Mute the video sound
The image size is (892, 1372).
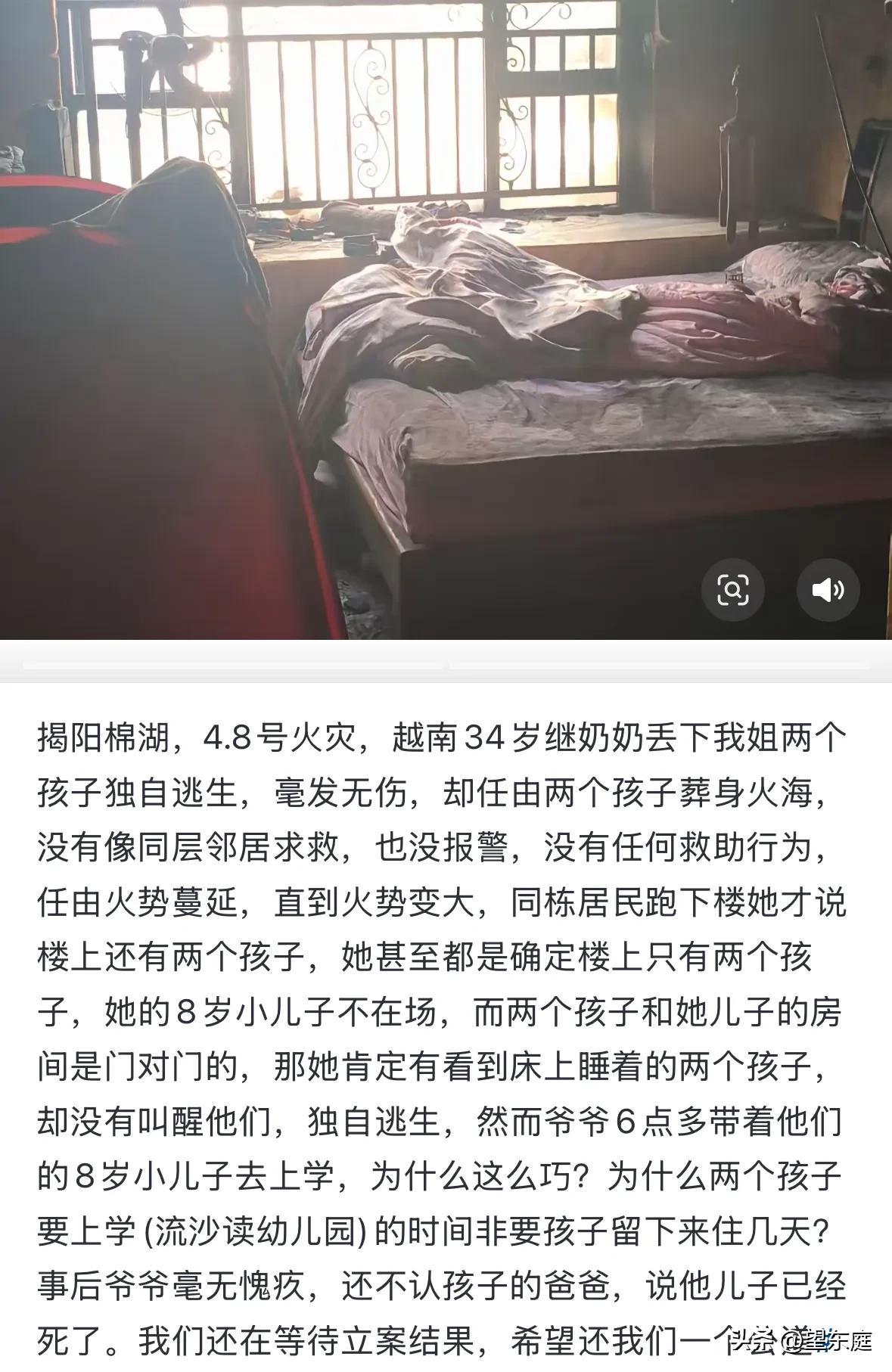tap(828, 589)
